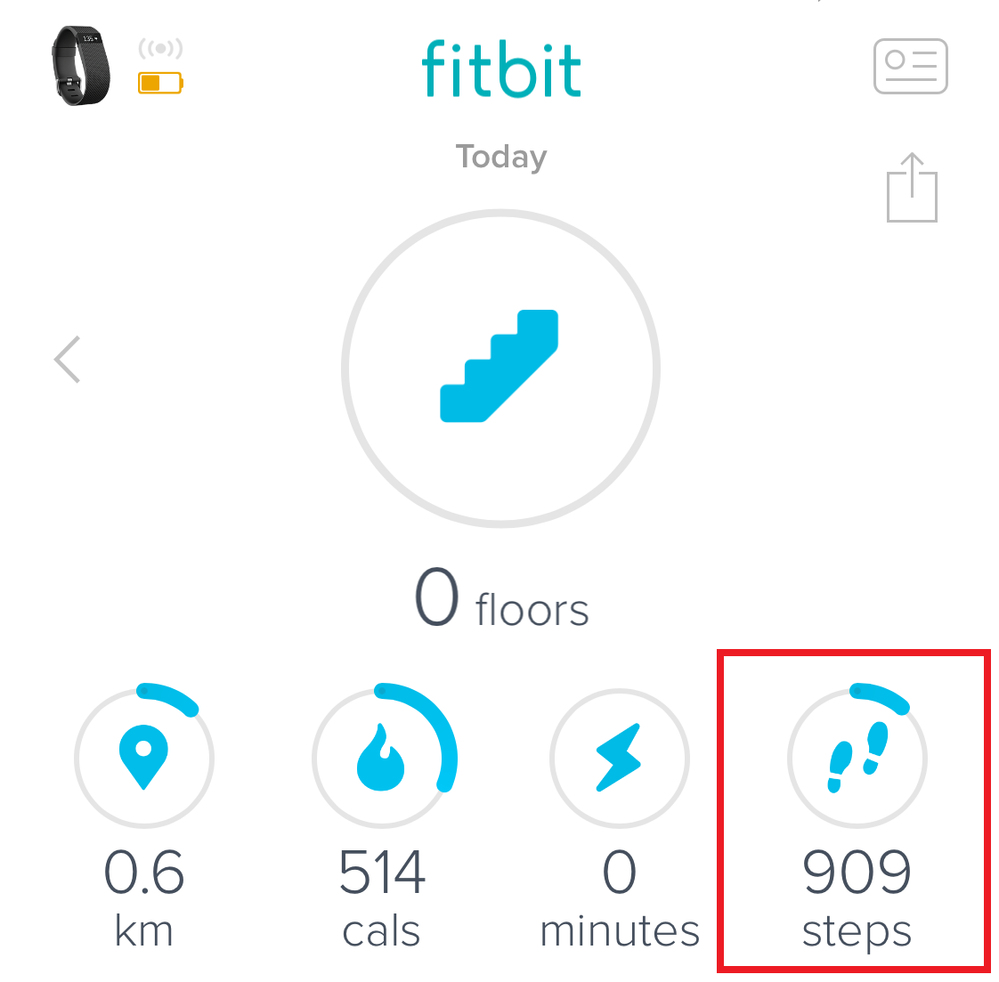View active minutes details

[x=619, y=756]
